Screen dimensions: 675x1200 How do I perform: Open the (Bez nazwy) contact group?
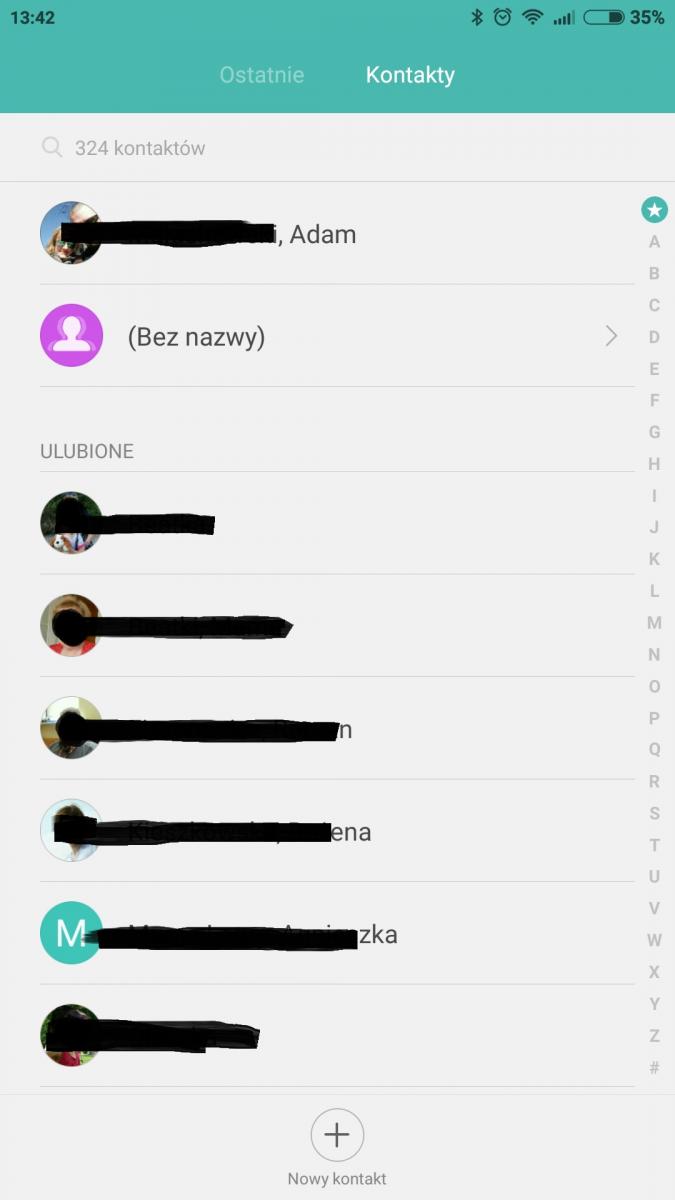tap(330, 336)
